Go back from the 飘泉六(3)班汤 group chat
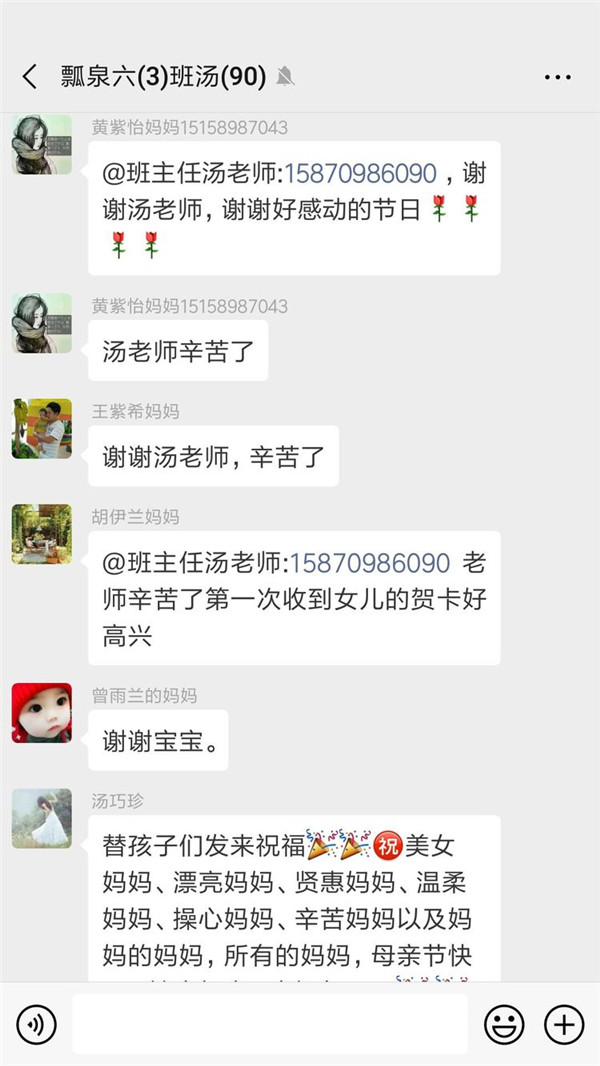 tap(30, 77)
